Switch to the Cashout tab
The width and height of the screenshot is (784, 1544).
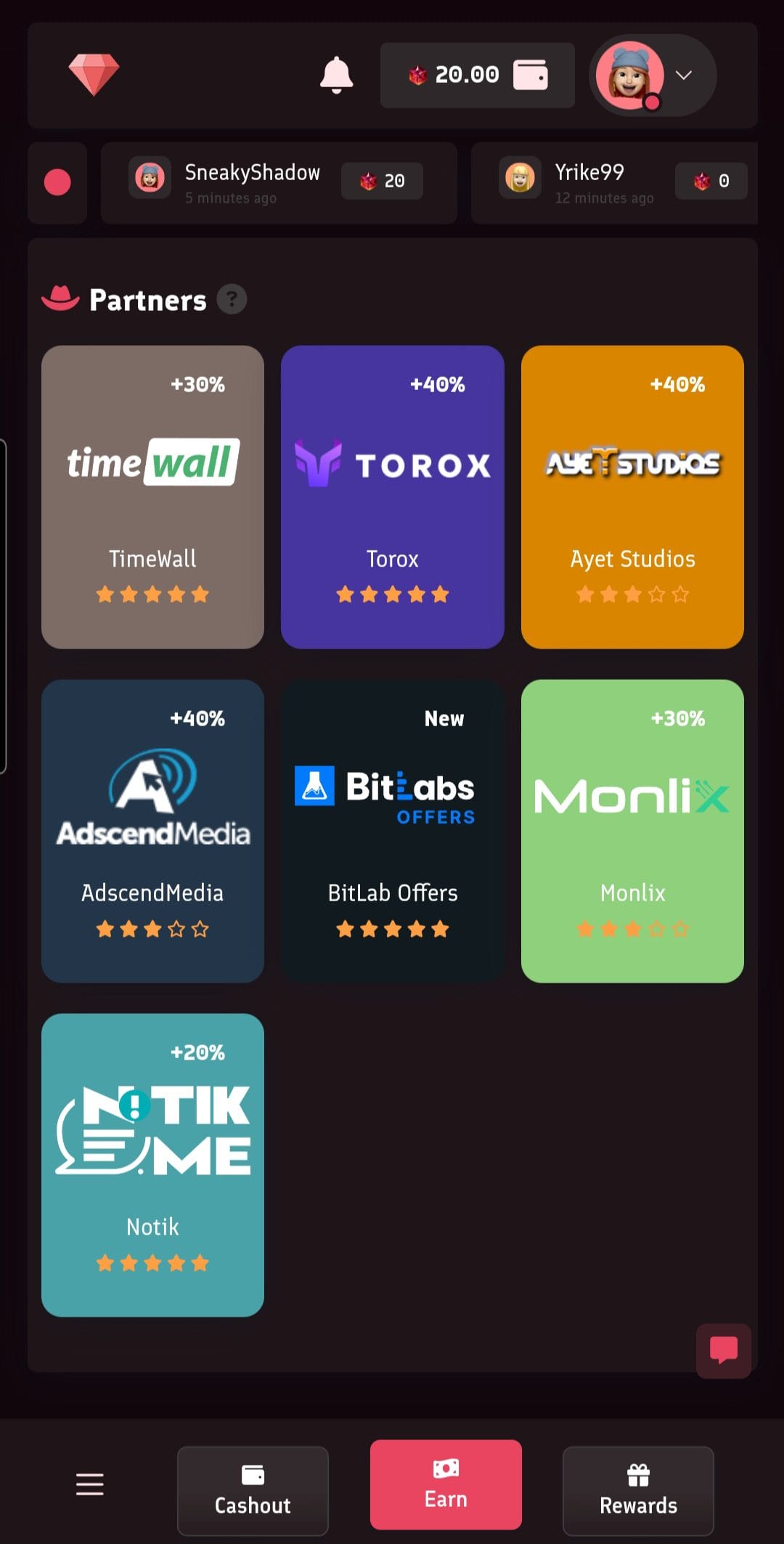tap(253, 1490)
